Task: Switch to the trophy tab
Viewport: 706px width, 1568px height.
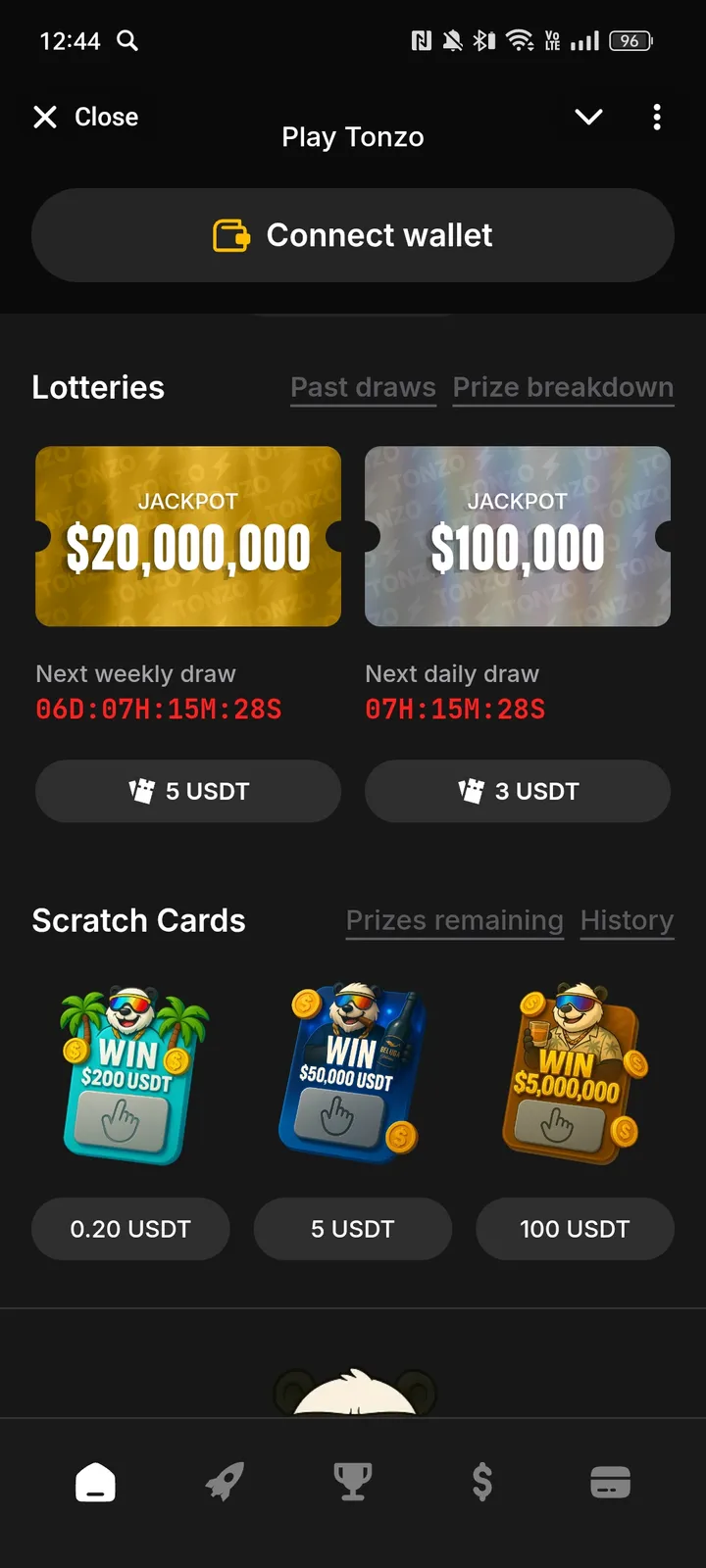Action: (x=353, y=1482)
